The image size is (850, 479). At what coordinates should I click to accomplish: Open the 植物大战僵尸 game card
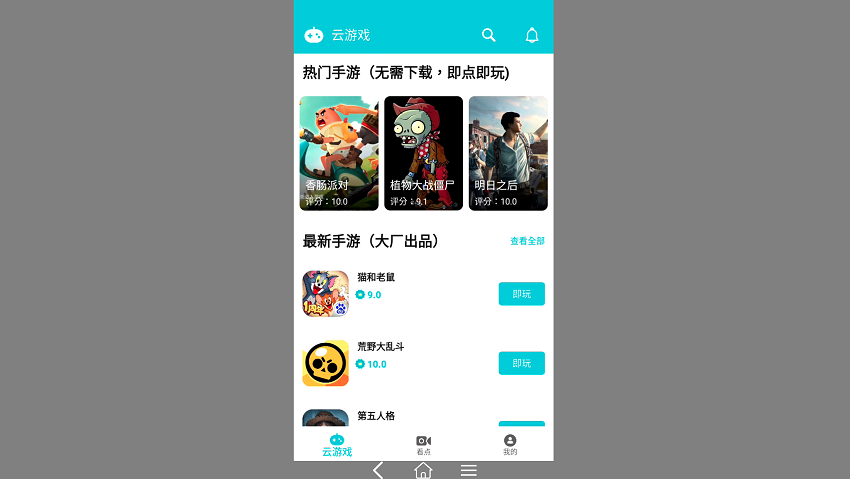click(x=423, y=153)
